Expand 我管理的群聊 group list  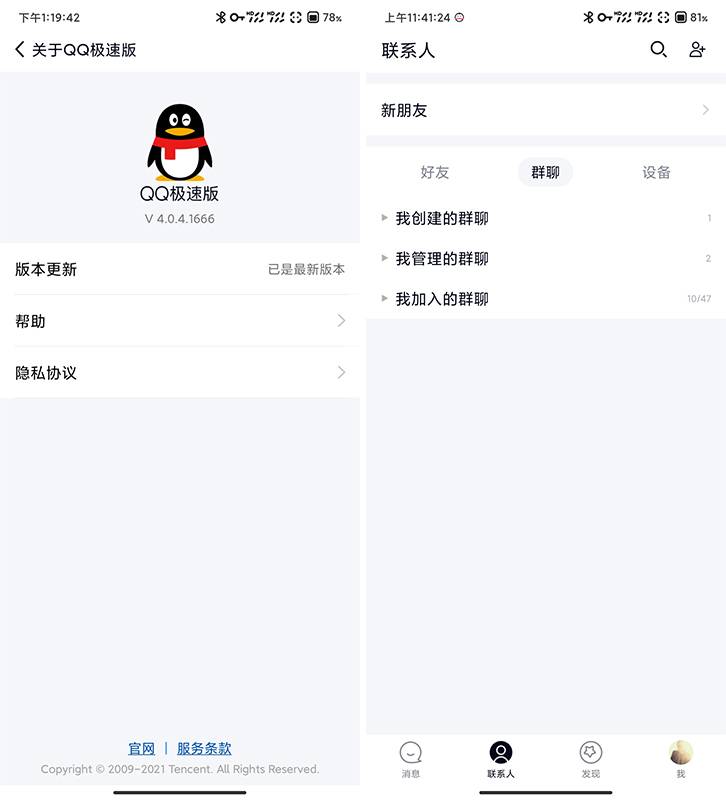click(442, 258)
